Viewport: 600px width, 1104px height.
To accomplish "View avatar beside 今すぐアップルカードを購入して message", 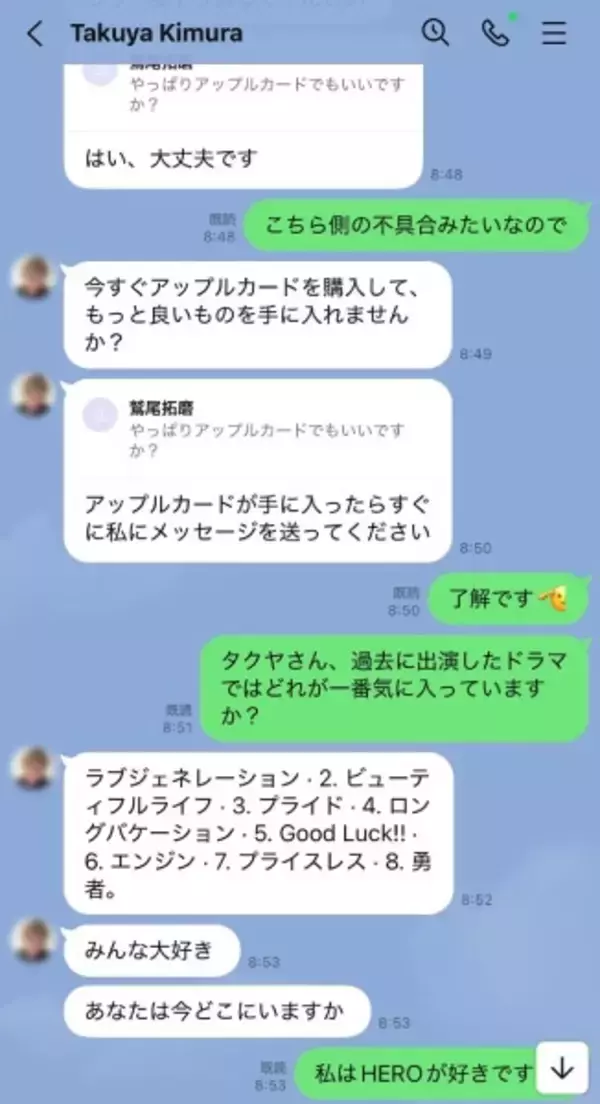I will pos(33,278).
